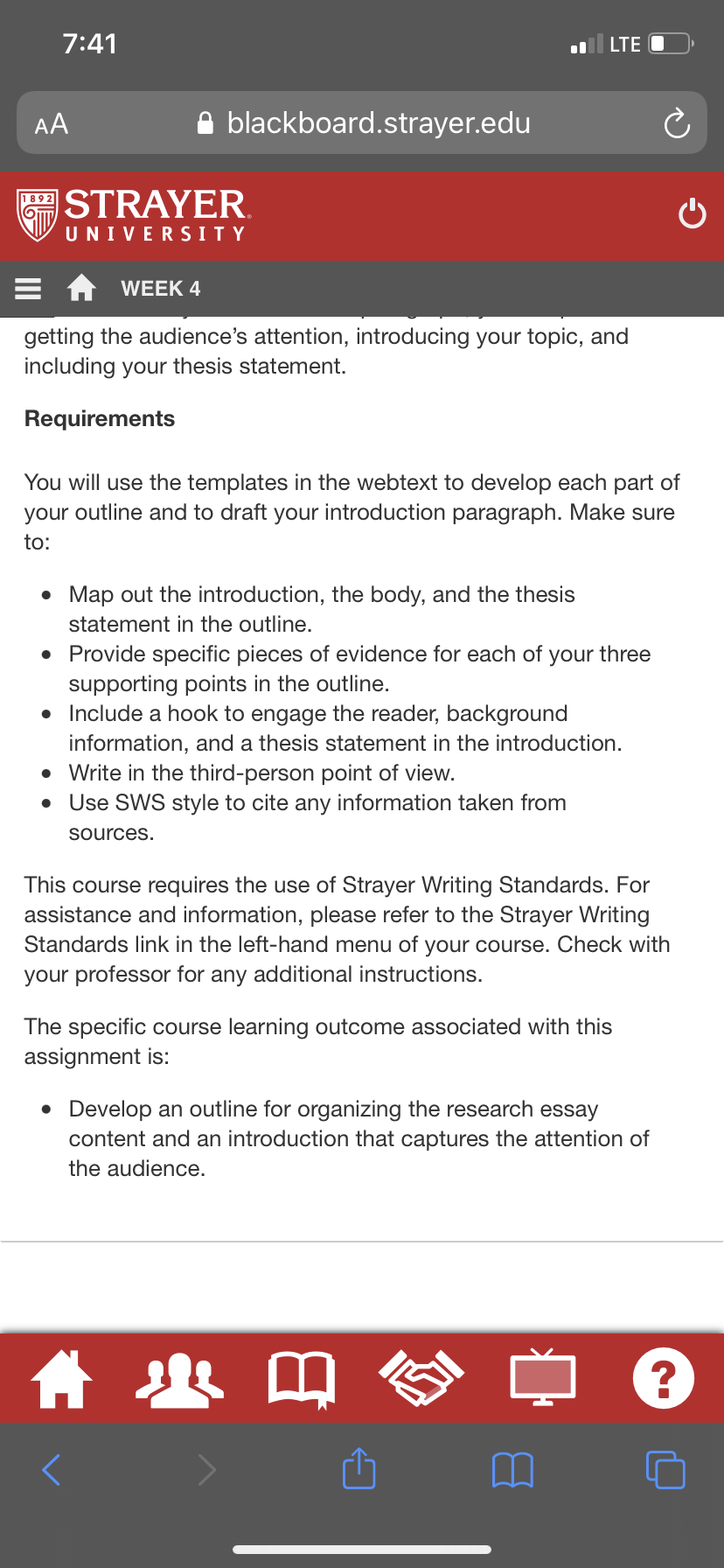The width and height of the screenshot is (724, 1568).
Task: Go to course home via the grey house icon
Action: click(x=81, y=288)
